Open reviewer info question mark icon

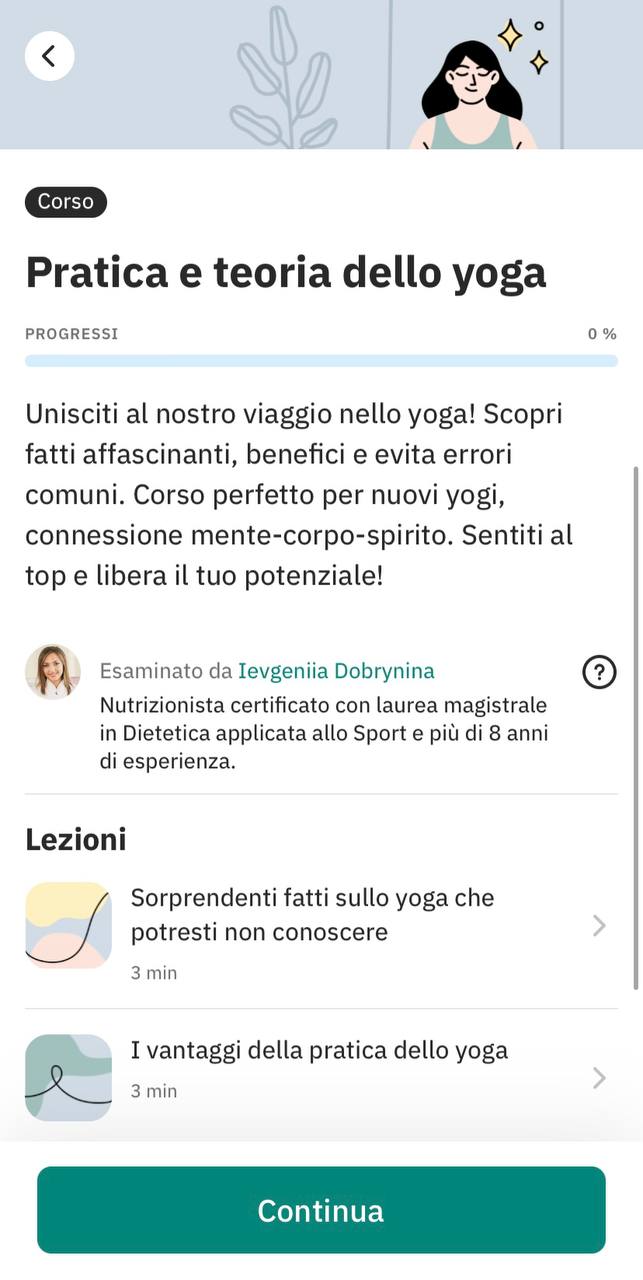599,672
